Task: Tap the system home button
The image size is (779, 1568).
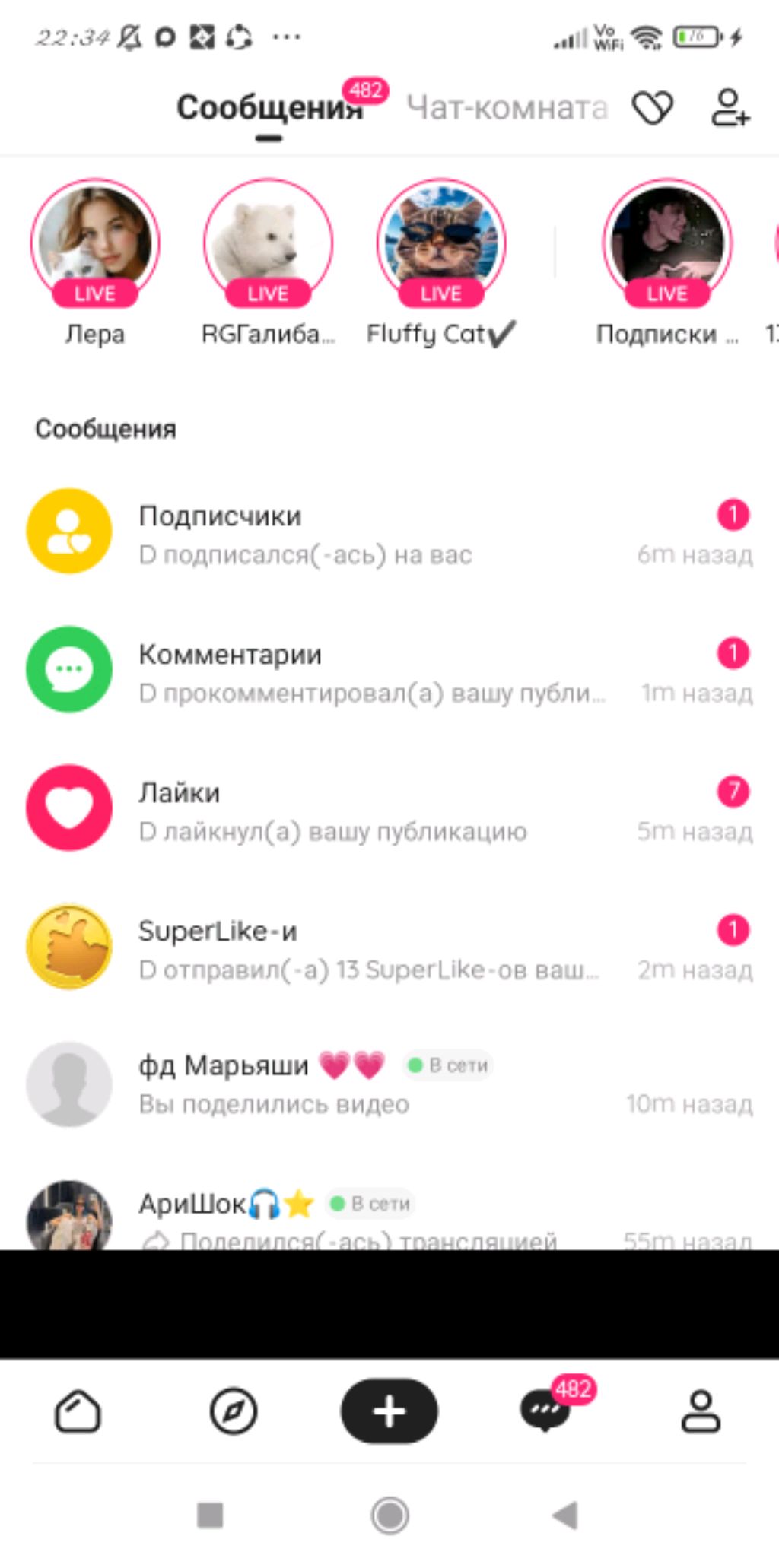Action: (x=389, y=1515)
